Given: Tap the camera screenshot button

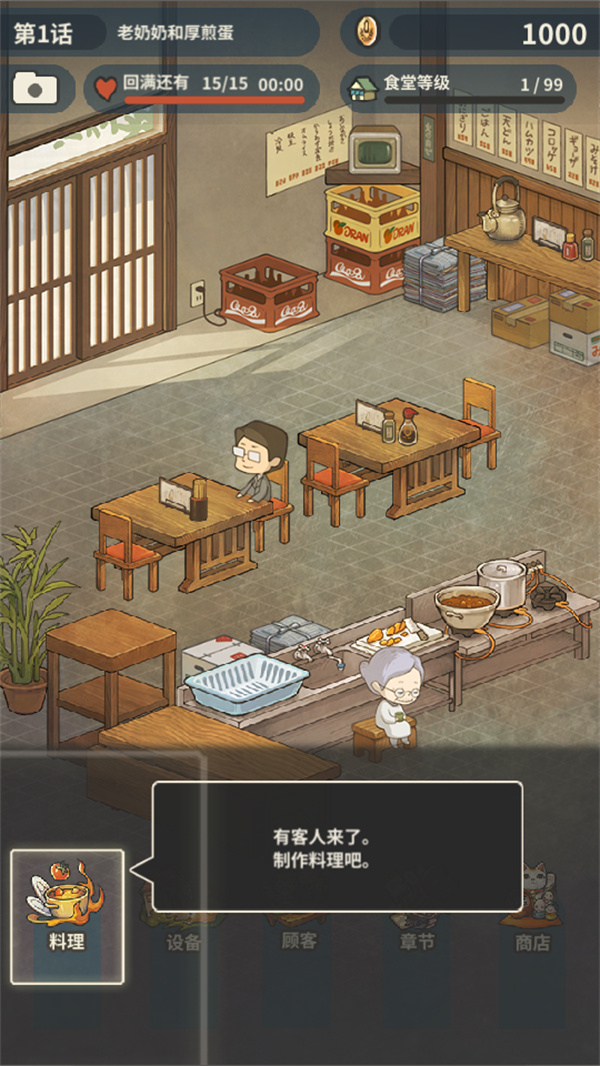Looking at the screenshot, I should (36, 88).
